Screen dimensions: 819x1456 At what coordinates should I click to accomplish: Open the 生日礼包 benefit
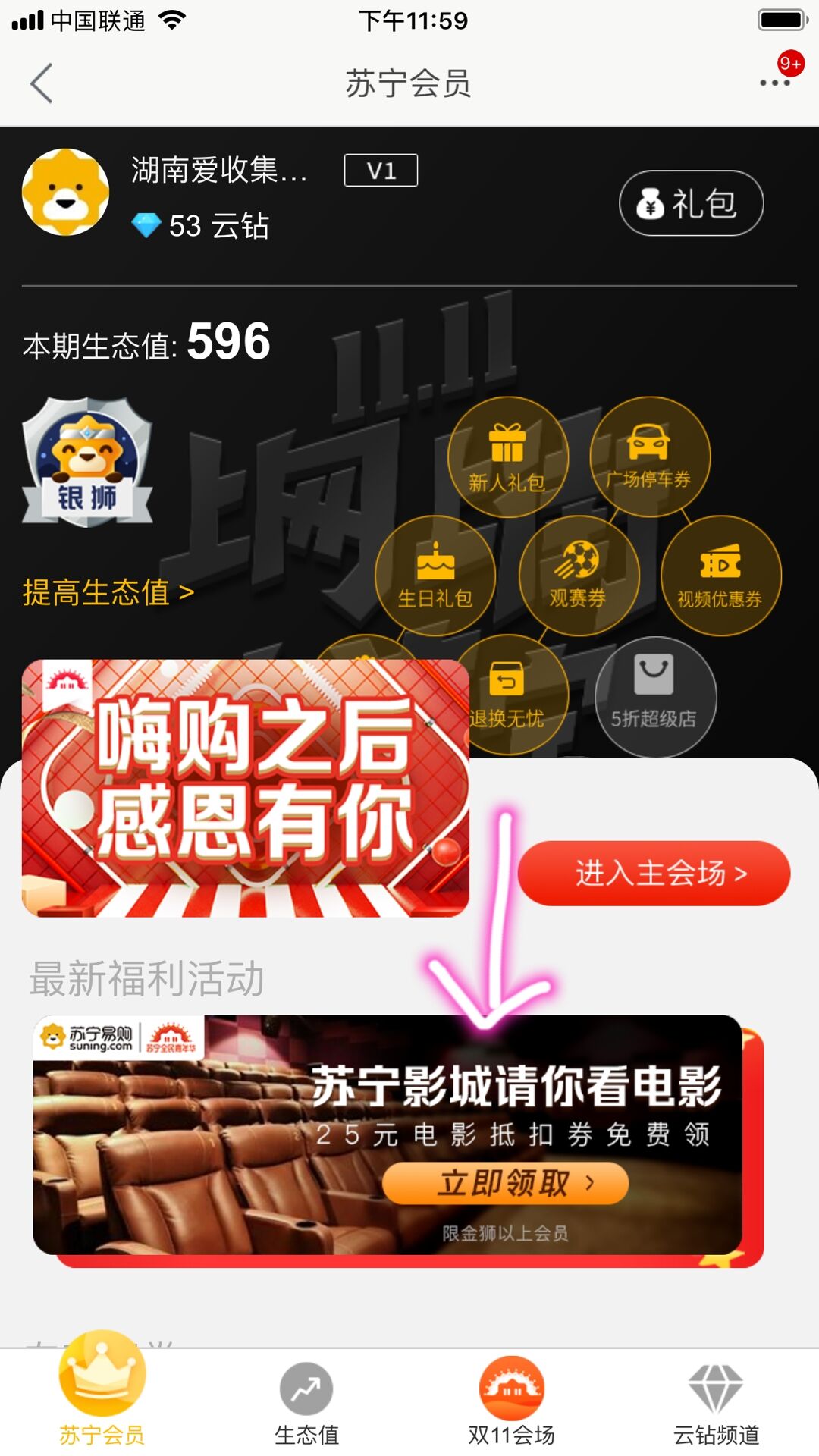coord(435,576)
